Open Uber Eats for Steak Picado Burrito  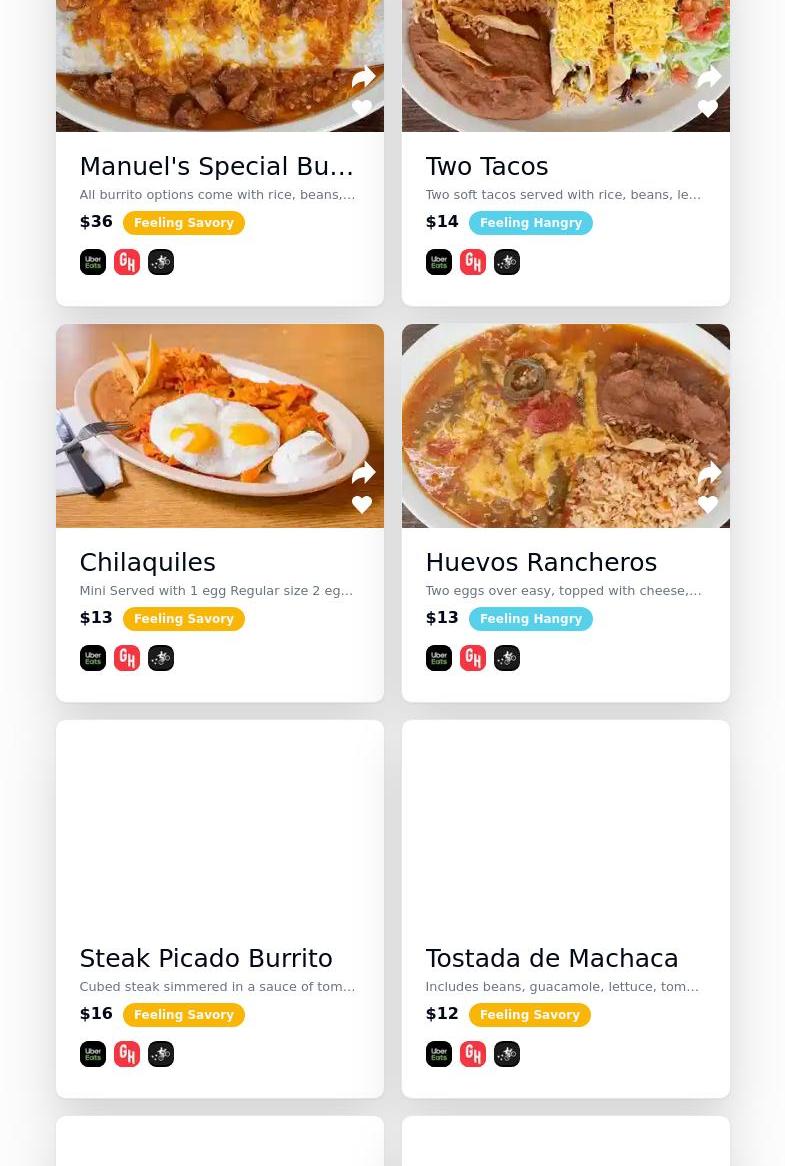coord(93,1054)
